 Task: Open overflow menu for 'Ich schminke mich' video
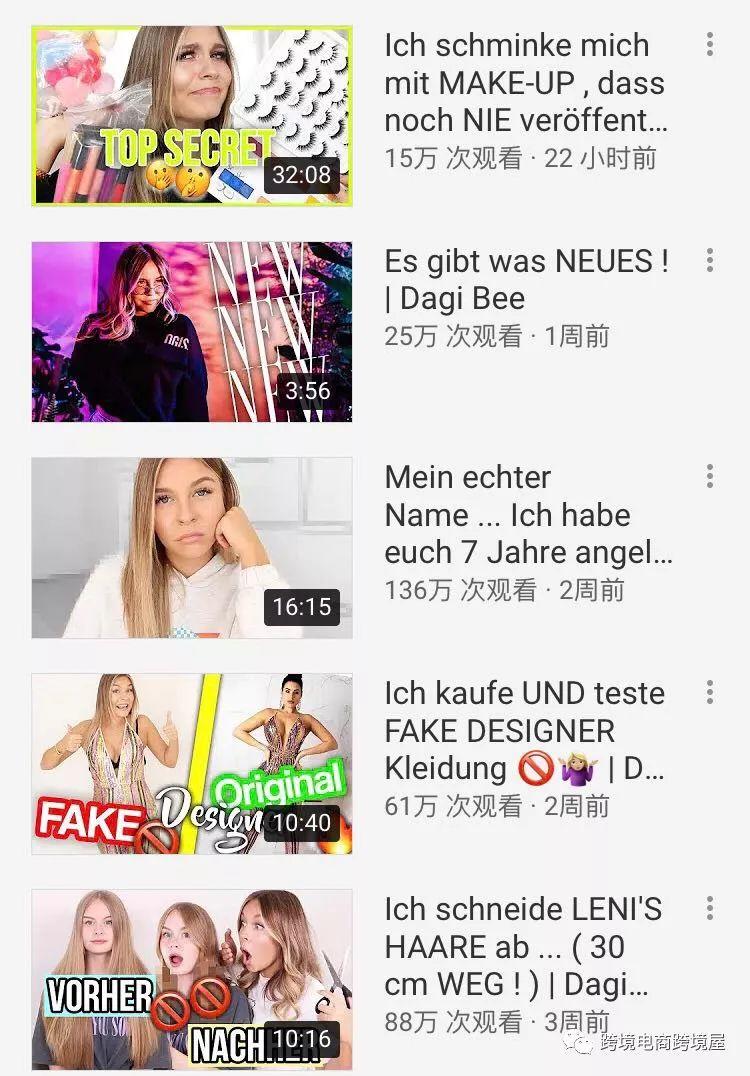pos(710,45)
